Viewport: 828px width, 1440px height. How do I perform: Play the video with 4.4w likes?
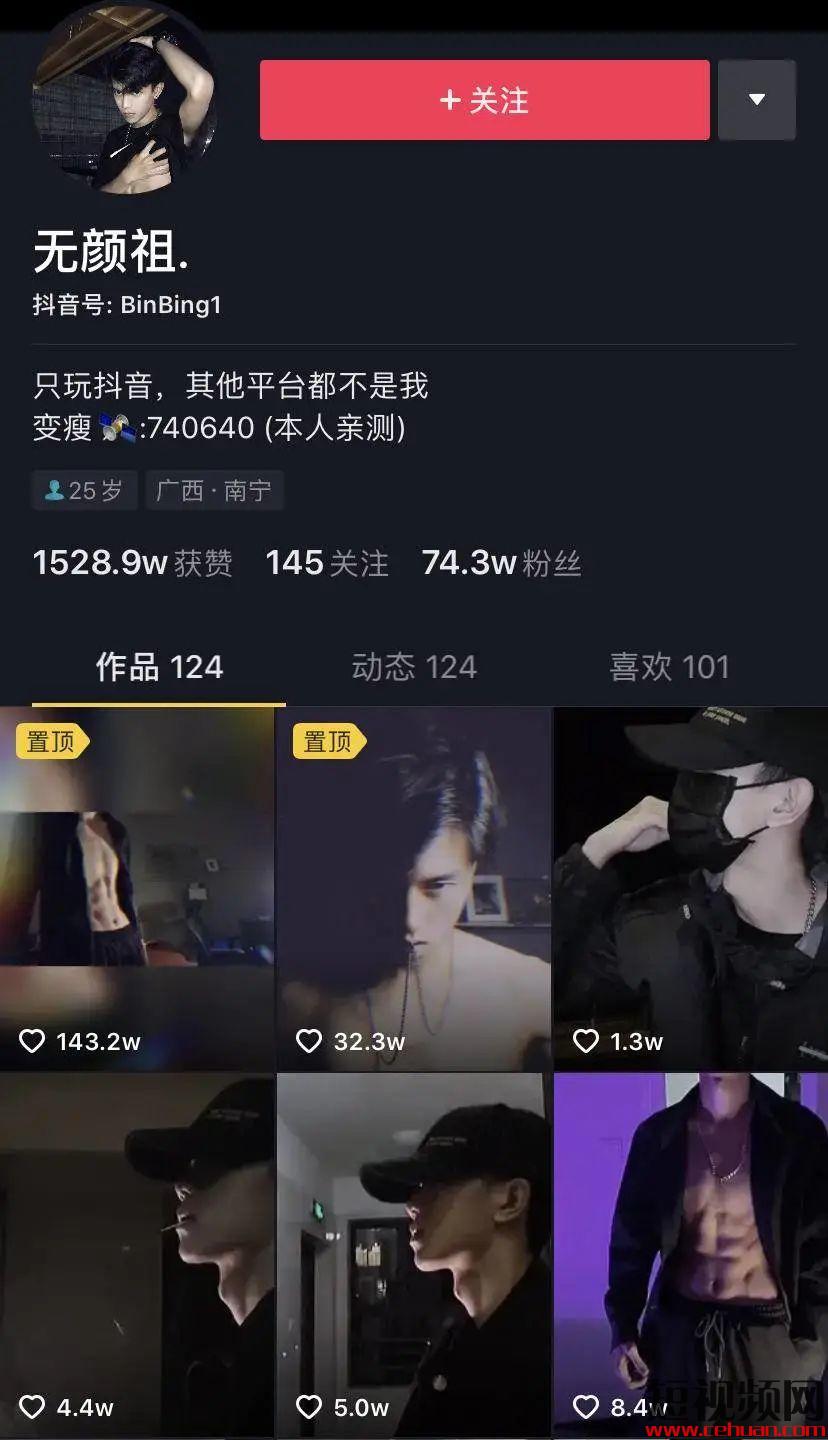coord(137,1255)
